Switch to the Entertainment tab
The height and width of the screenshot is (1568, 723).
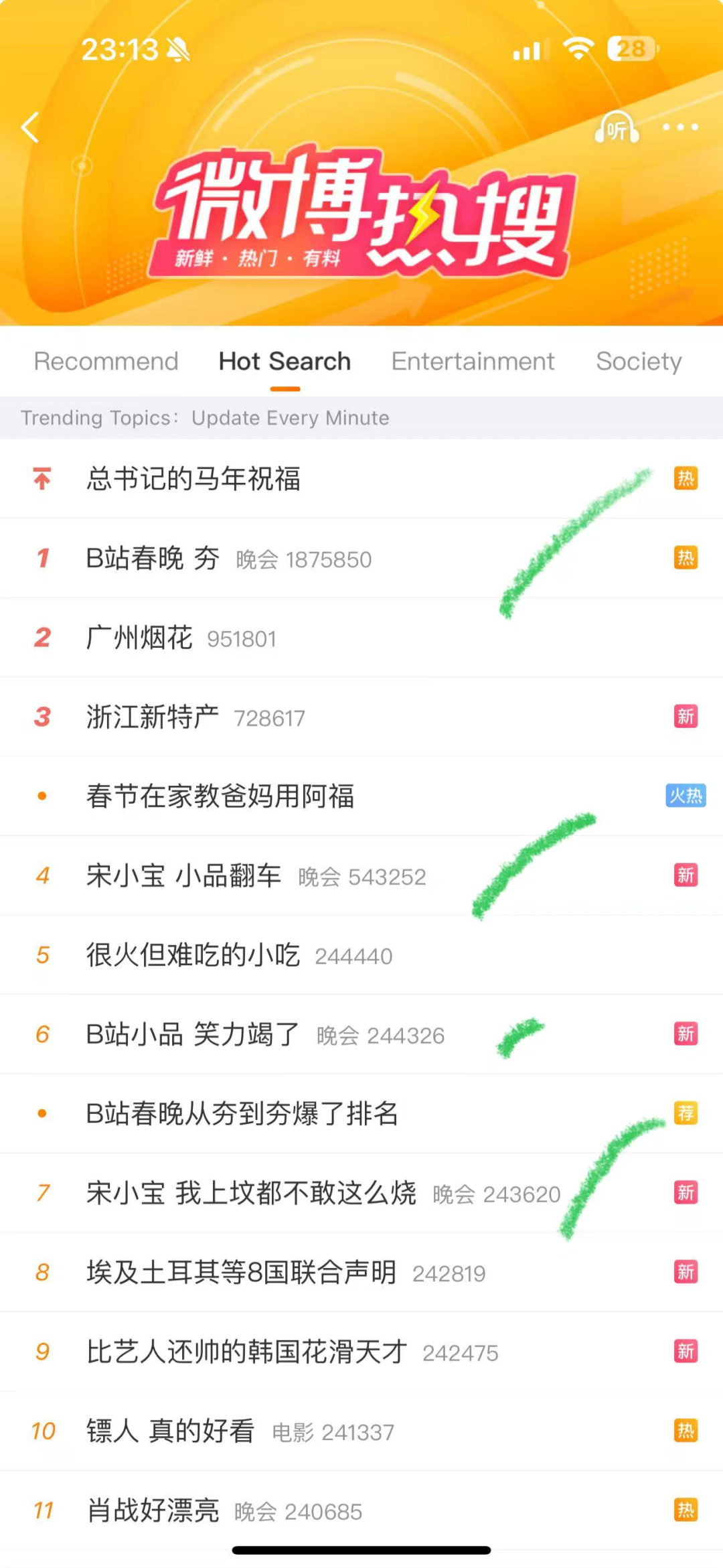click(x=473, y=362)
